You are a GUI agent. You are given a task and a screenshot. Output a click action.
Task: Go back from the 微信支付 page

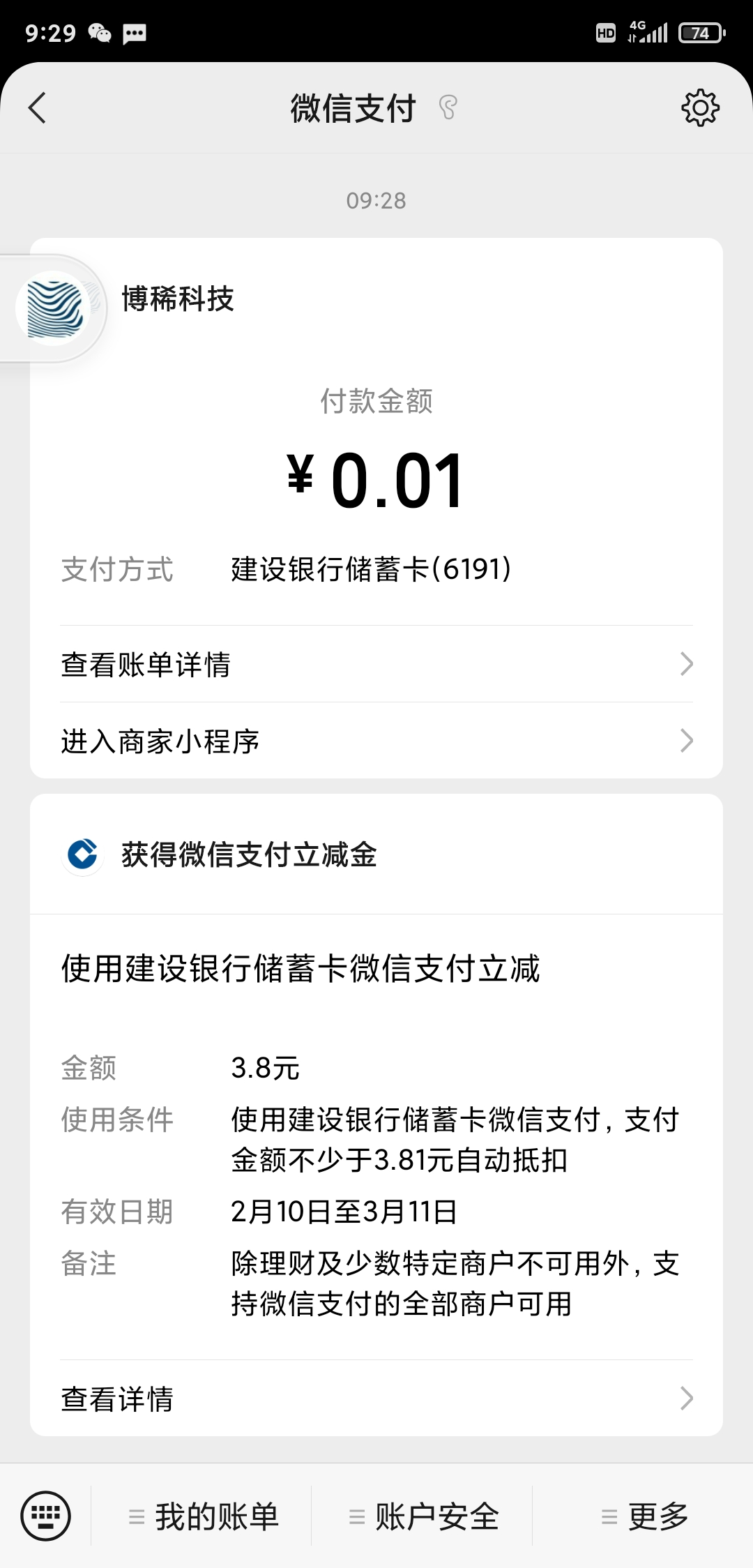38,108
